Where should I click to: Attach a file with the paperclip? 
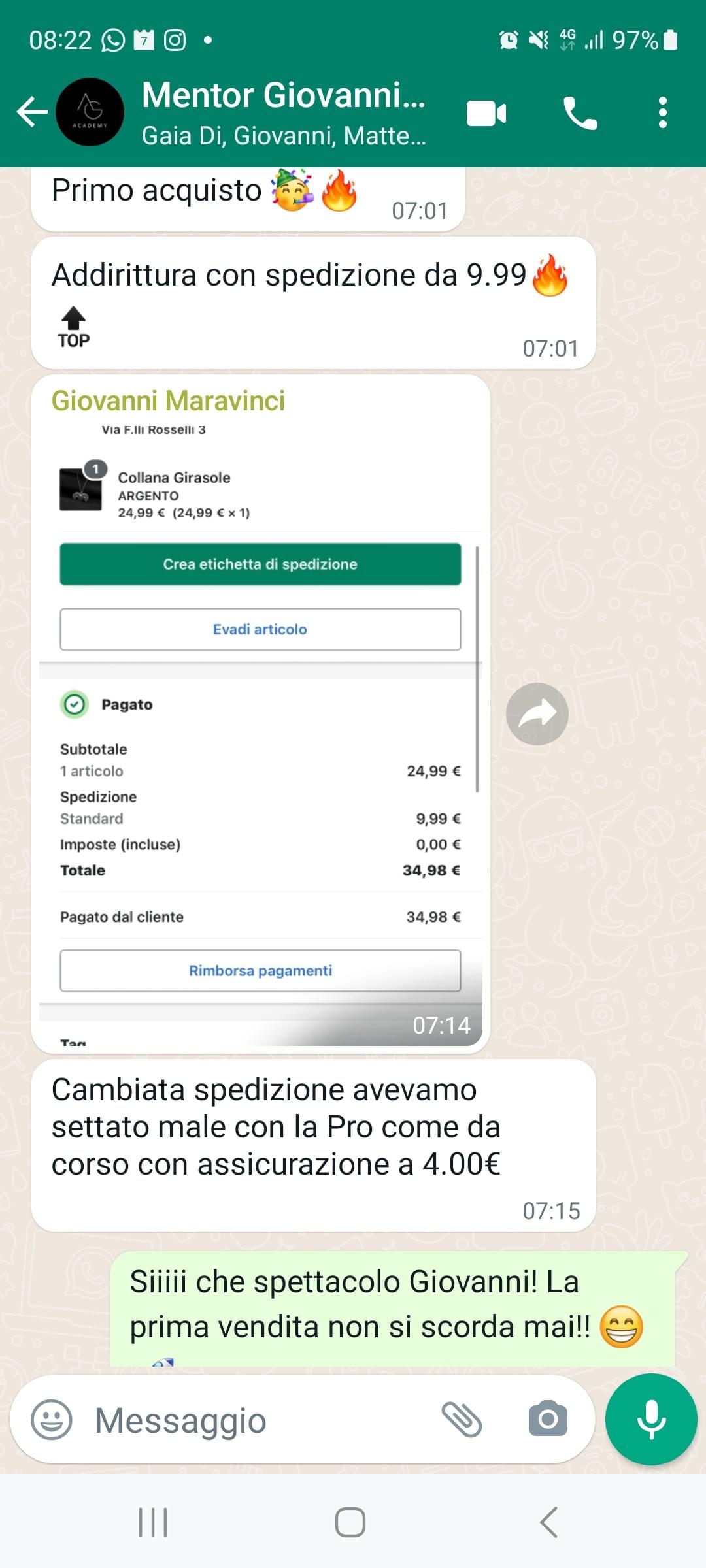pyautogui.click(x=462, y=1419)
